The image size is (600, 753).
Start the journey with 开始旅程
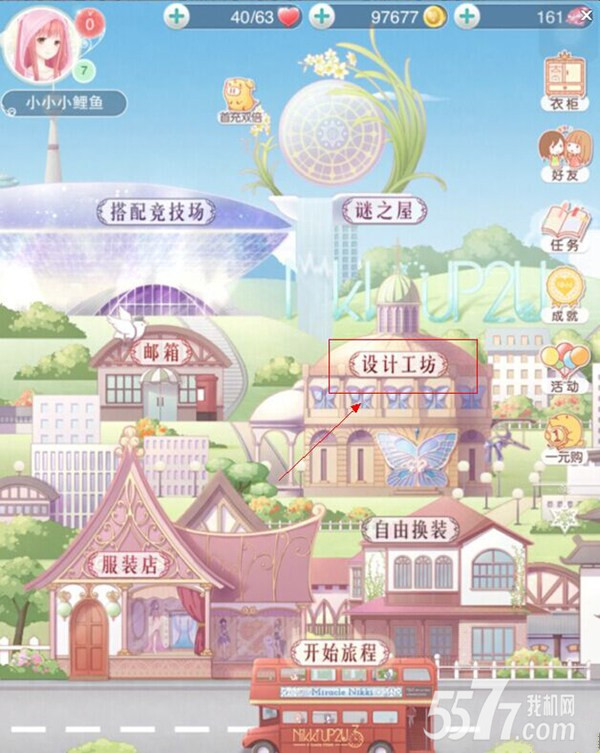pyautogui.click(x=339, y=654)
